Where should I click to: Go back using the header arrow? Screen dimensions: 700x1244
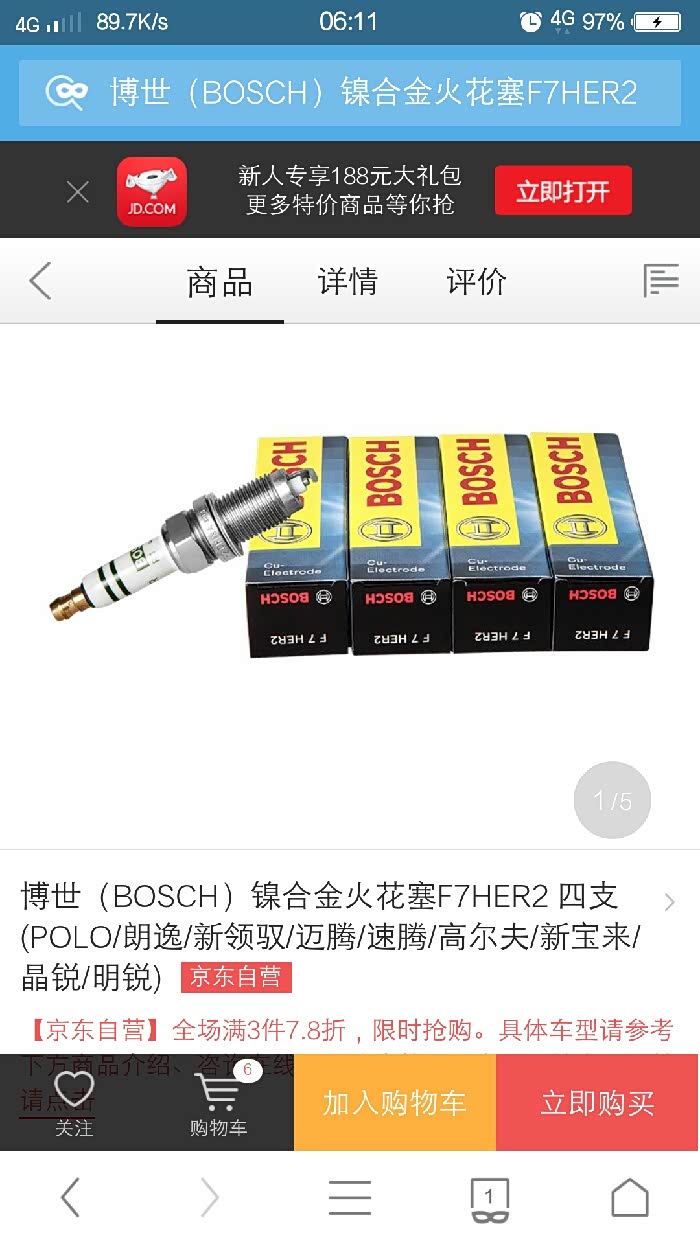tap(40, 282)
